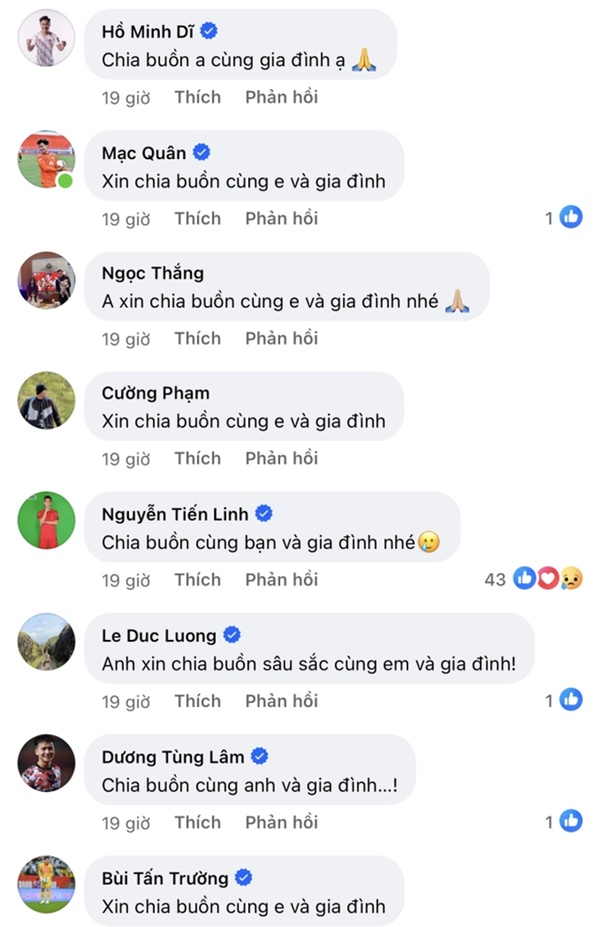Tap Thích under Nguyễn Tiến Linh's comment
The width and height of the screenshot is (600, 927).
point(197,579)
